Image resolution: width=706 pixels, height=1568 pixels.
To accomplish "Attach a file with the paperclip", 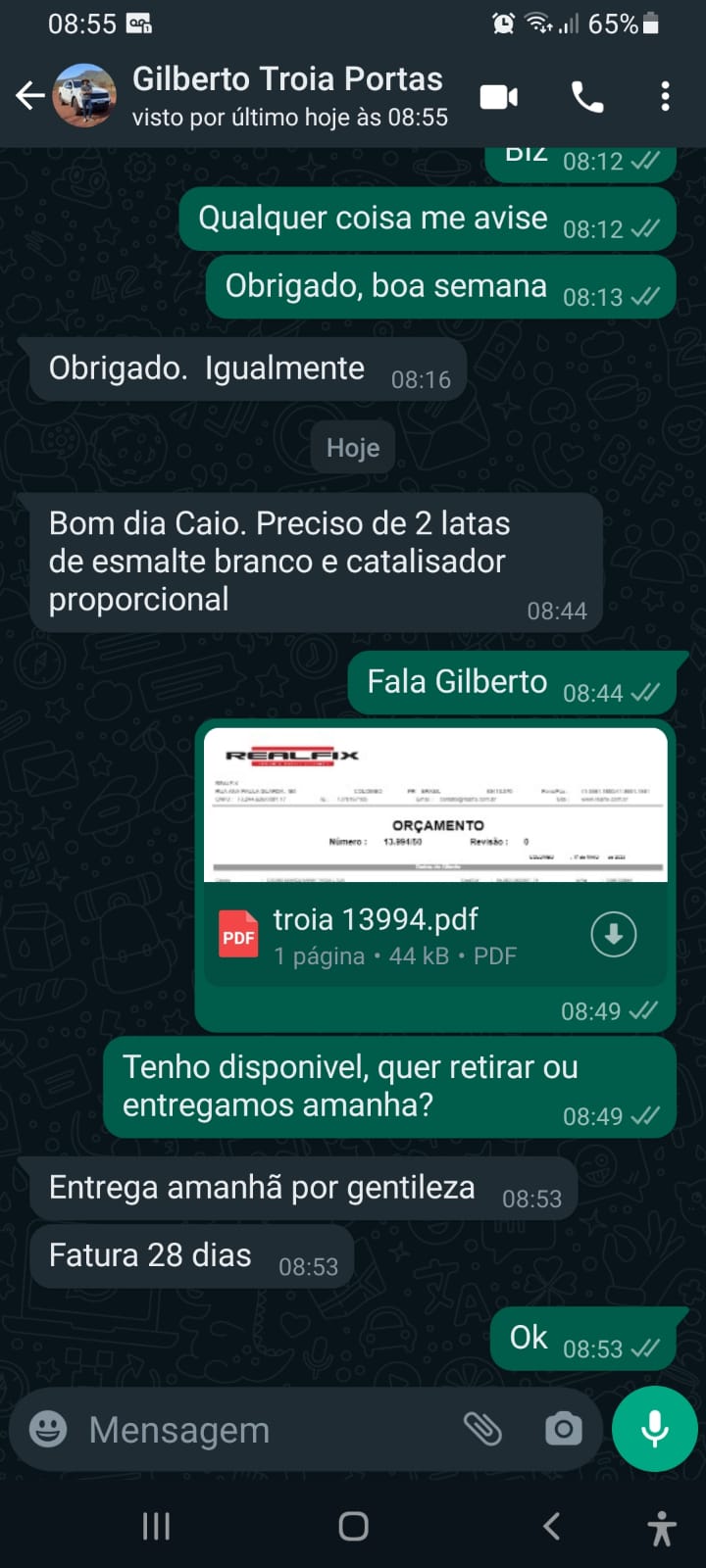I will click(482, 1430).
